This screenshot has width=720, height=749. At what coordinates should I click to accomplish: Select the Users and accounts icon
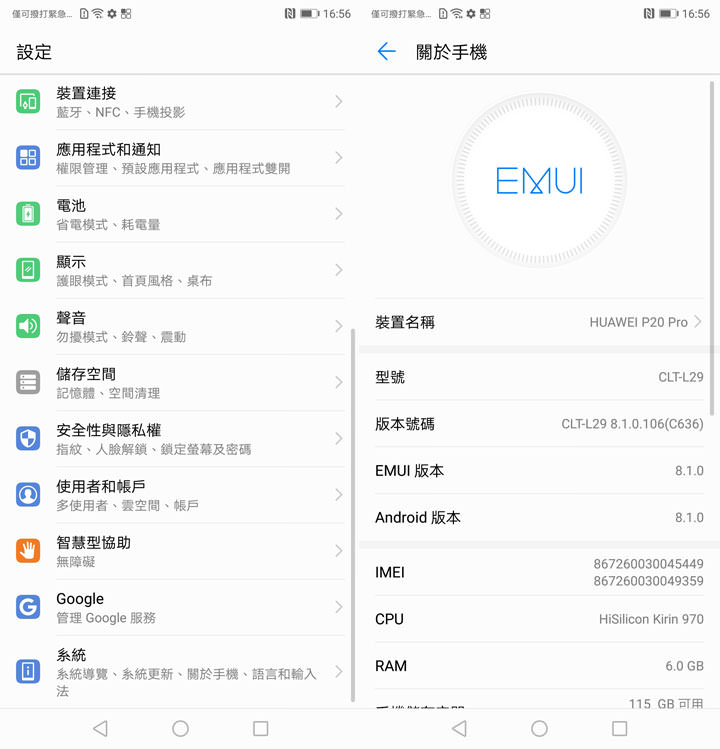click(28, 494)
